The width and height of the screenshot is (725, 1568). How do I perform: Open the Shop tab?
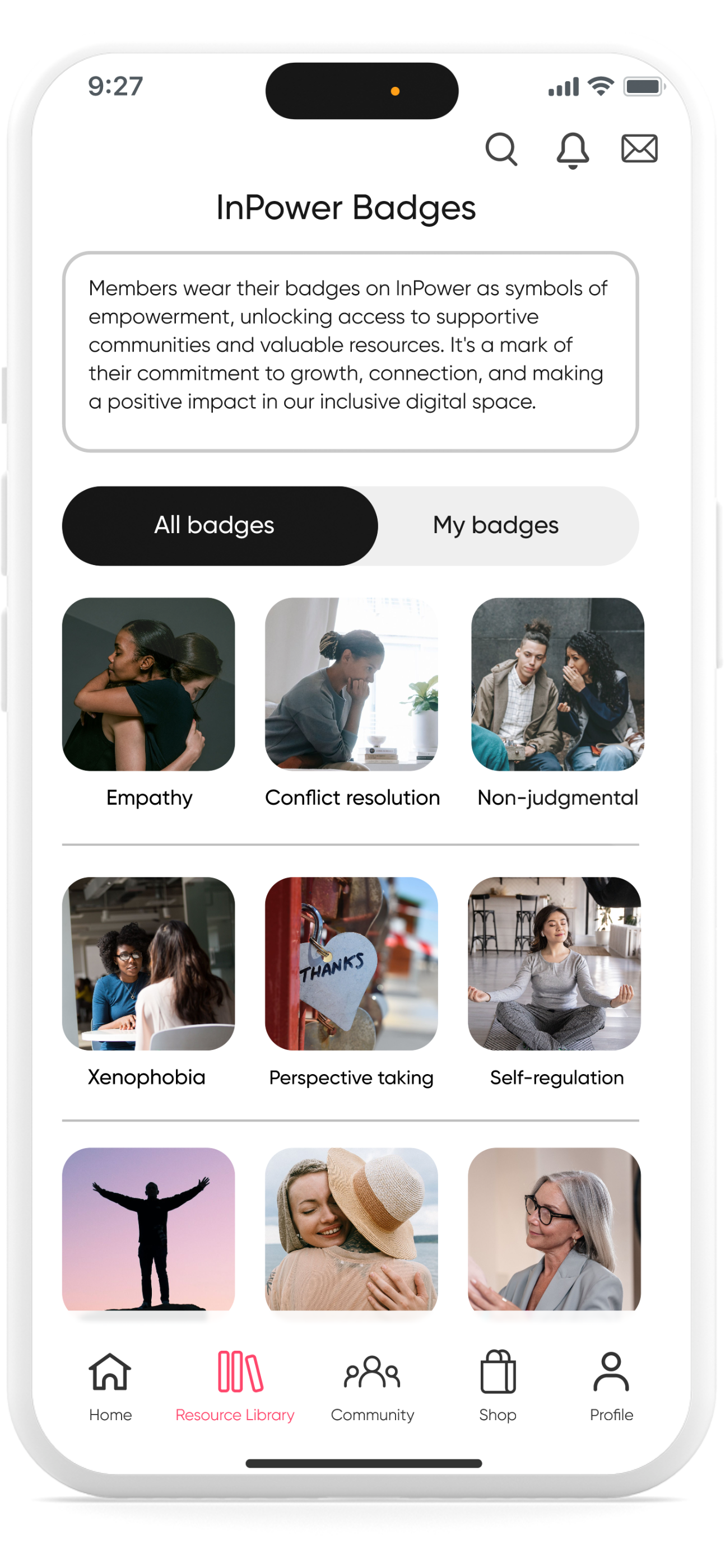[x=498, y=1386]
